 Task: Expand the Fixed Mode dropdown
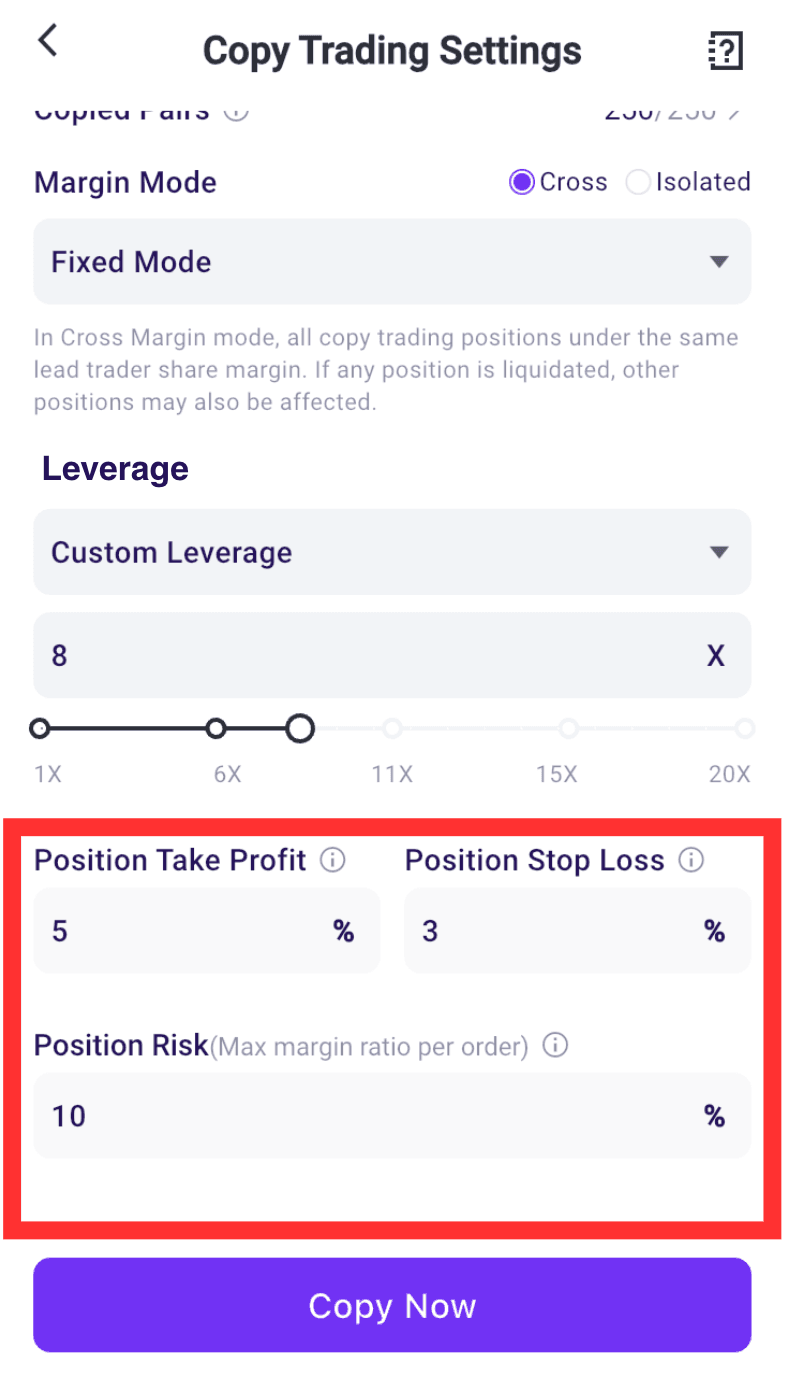(392, 262)
